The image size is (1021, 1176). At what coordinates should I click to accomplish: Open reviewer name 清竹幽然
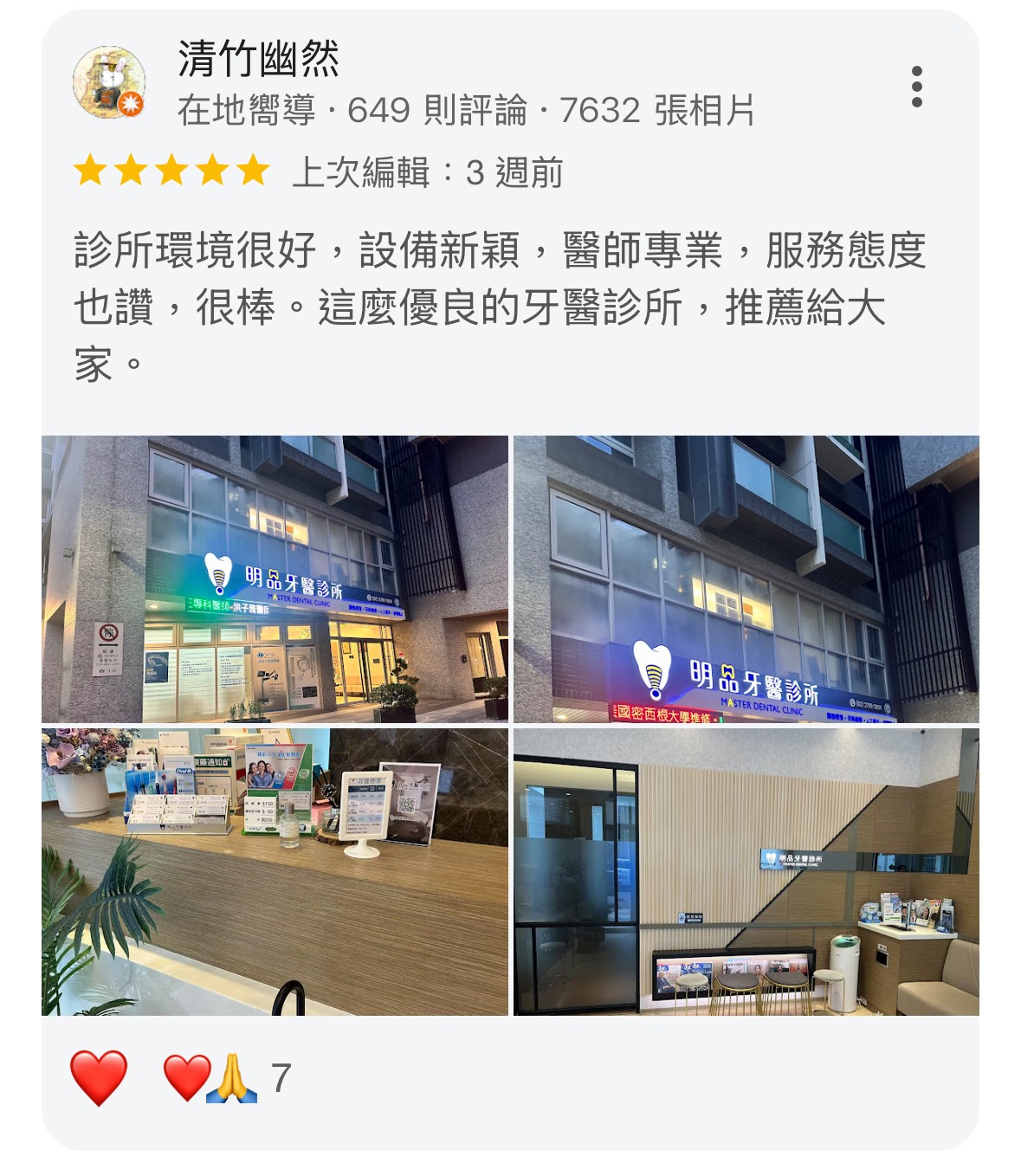[258, 59]
